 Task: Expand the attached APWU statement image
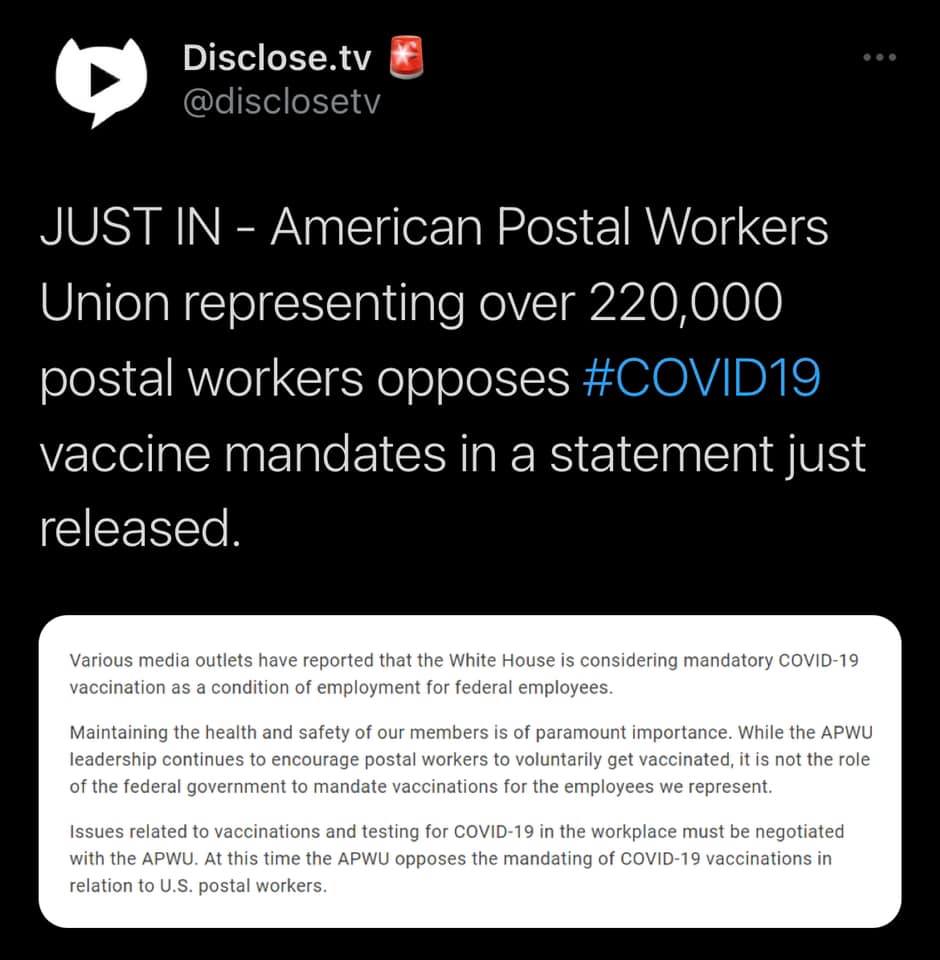click(470, 771)
